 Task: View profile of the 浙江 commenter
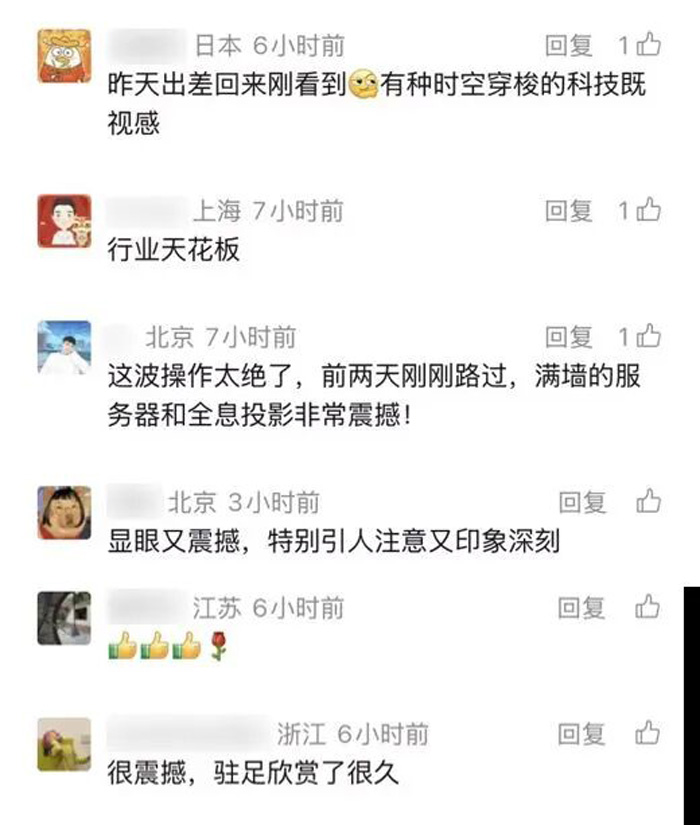click(x=64, y=744)
